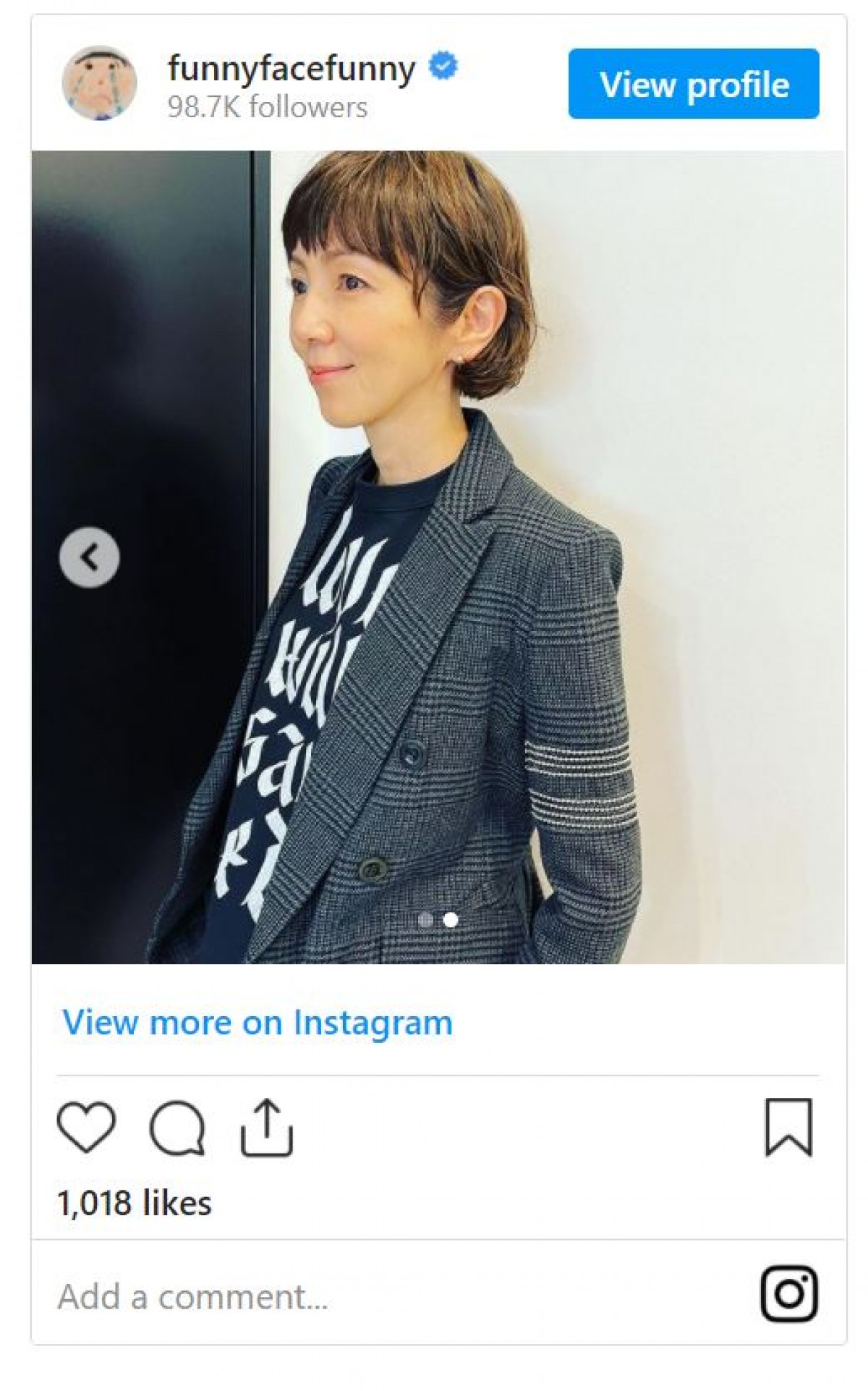Open the comment bubble icon
868x1391 pixels.
click(x=177, y=1127)
